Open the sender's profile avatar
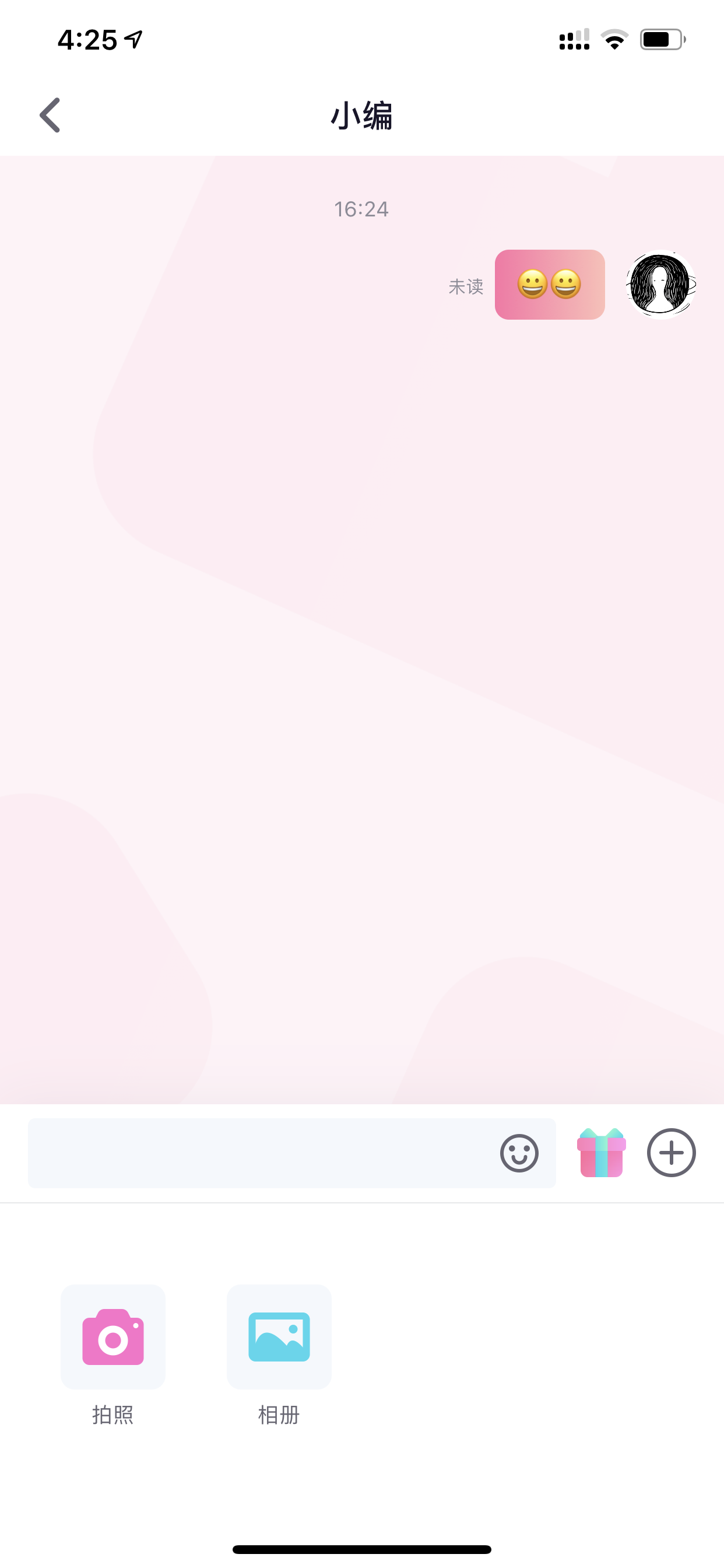Screen dimensions: 724x1568 (660, 284)
